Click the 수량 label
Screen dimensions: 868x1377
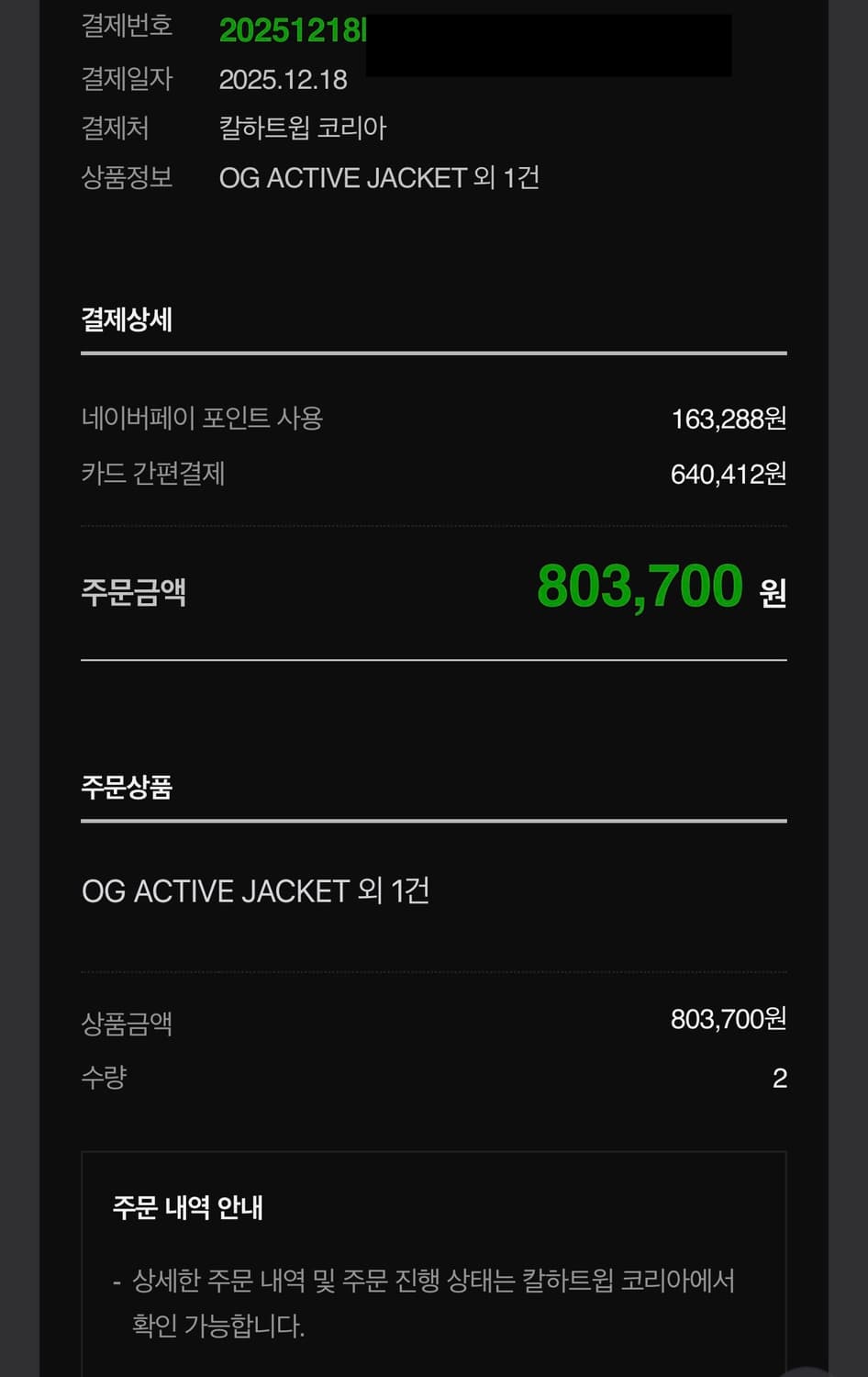click(x=102, y=1076)
